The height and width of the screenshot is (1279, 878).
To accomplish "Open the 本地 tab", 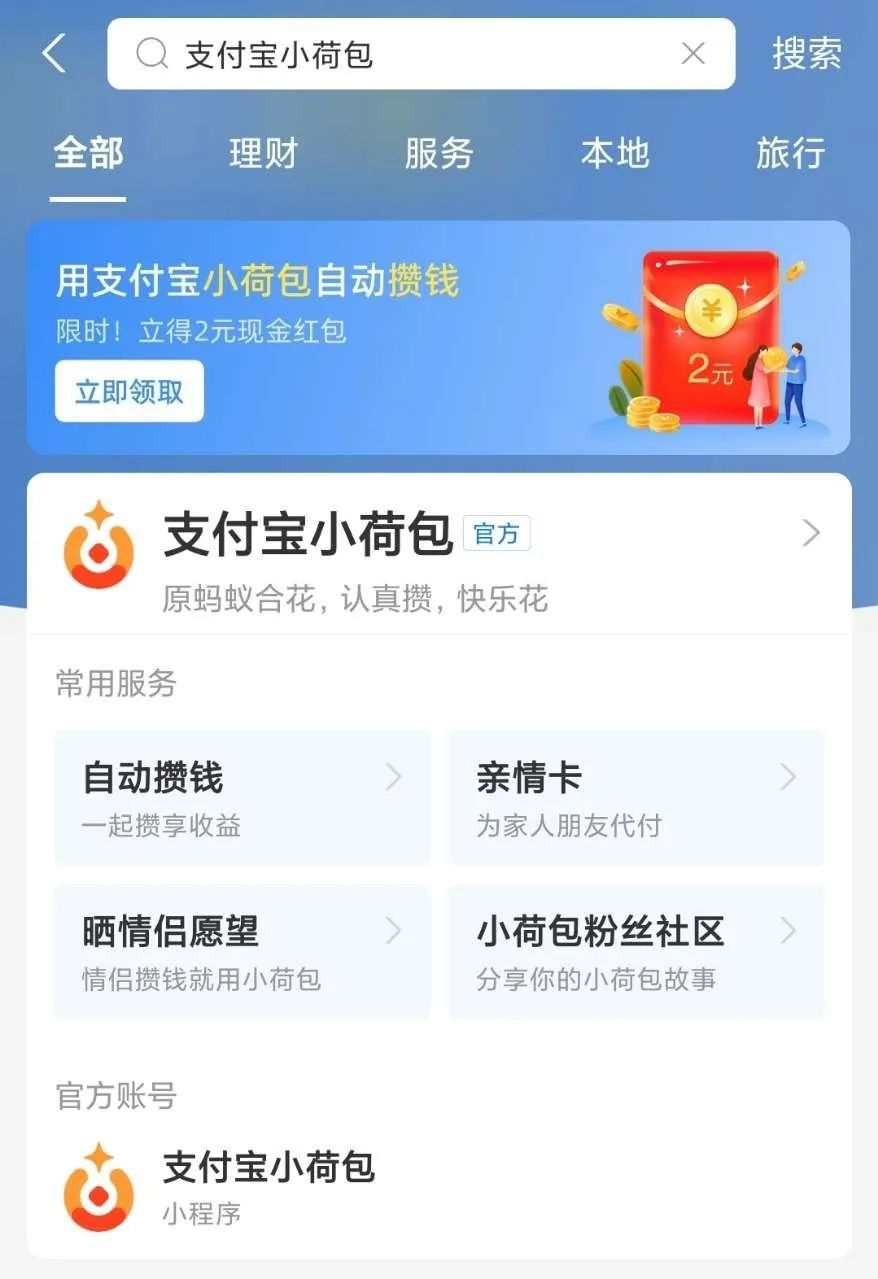I will coord(614,154).
